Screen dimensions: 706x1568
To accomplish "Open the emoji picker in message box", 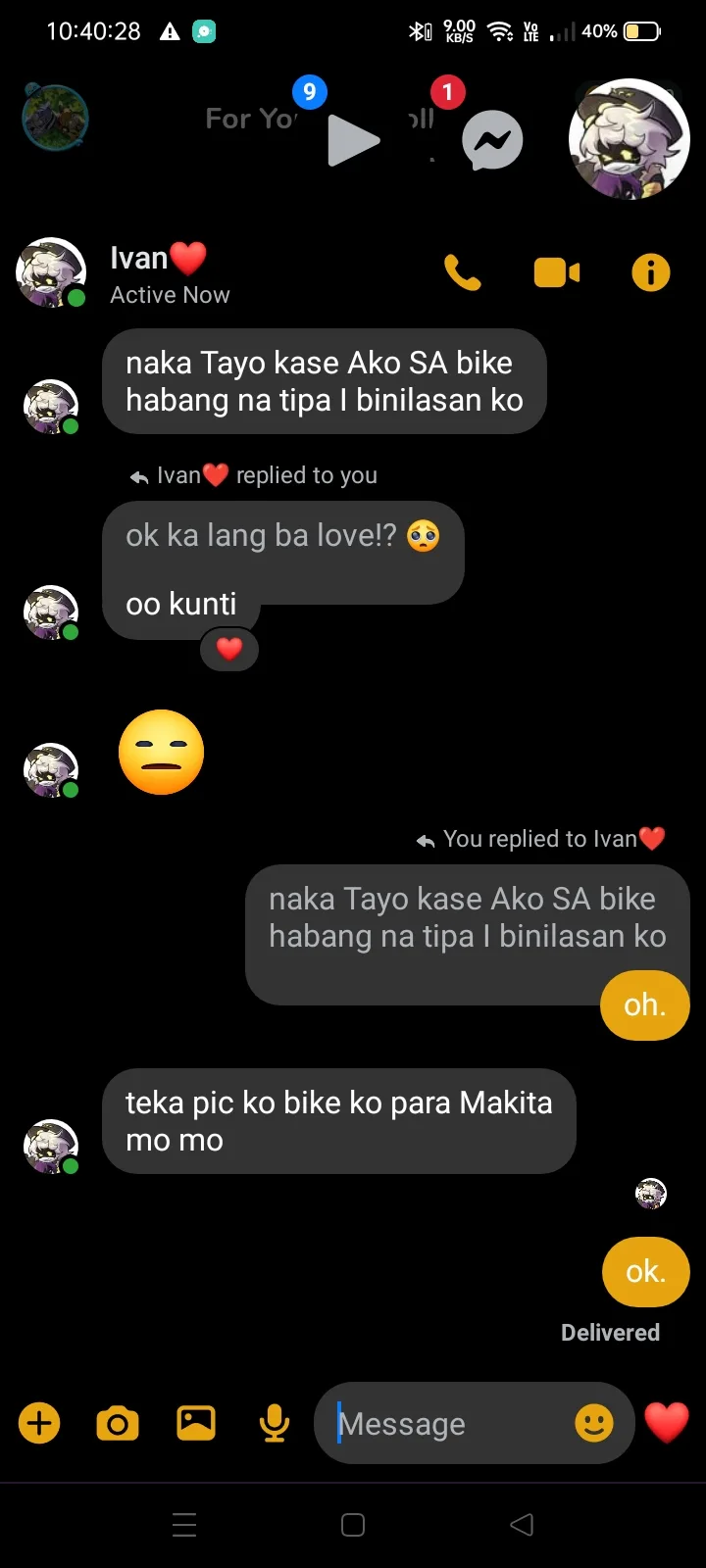I will pyautogui.click(x=593, y=1423).
